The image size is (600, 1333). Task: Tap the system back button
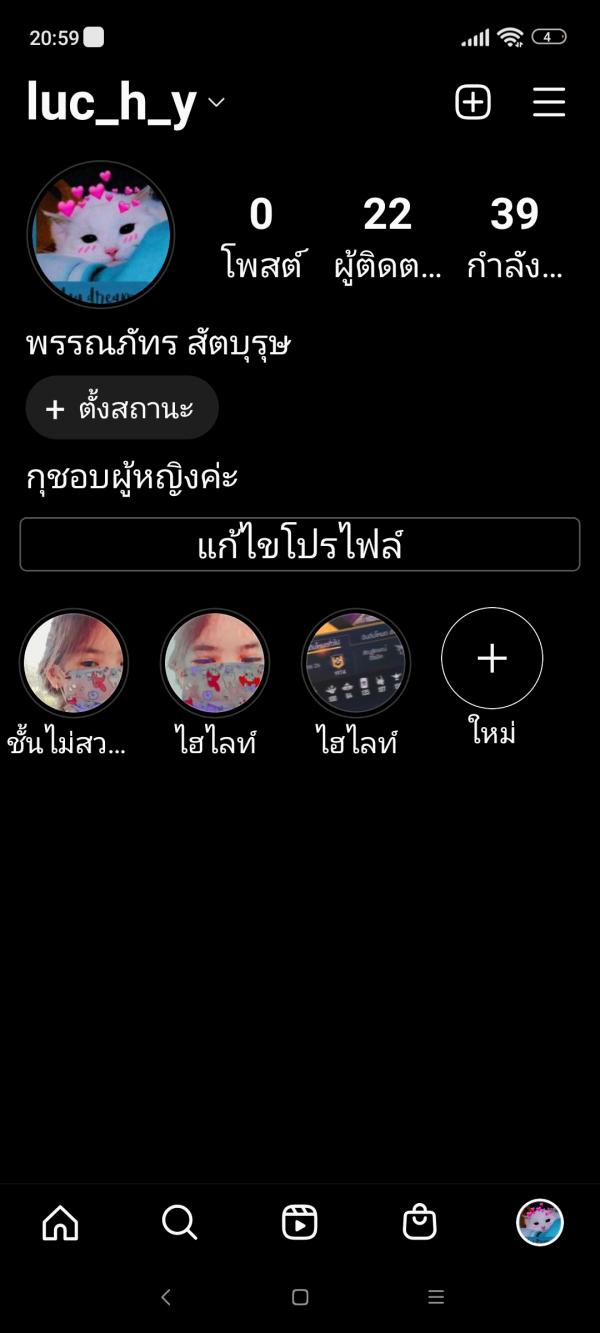coord(166,1297)
